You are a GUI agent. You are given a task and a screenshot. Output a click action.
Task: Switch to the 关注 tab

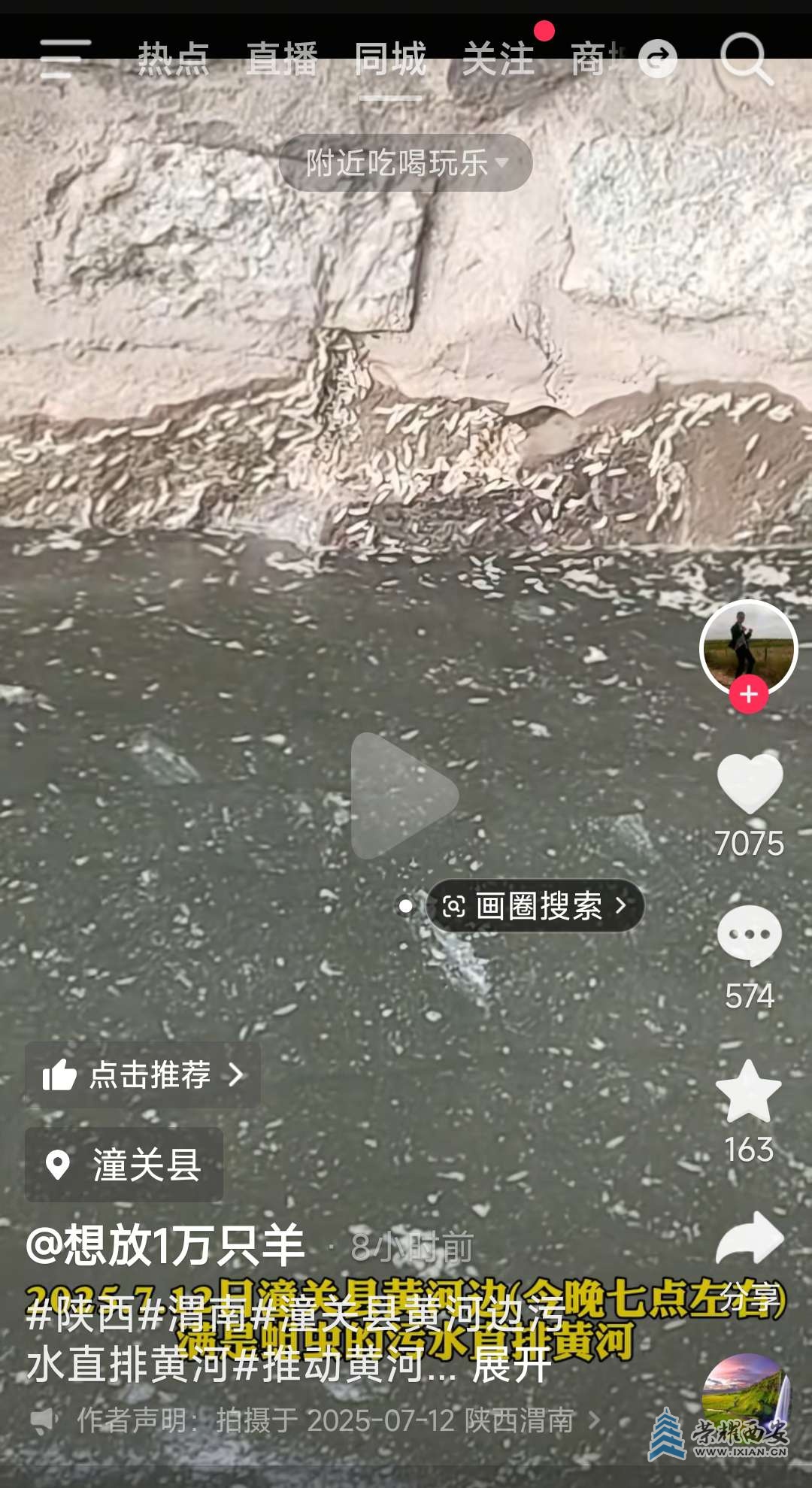(x=498, y=59)
